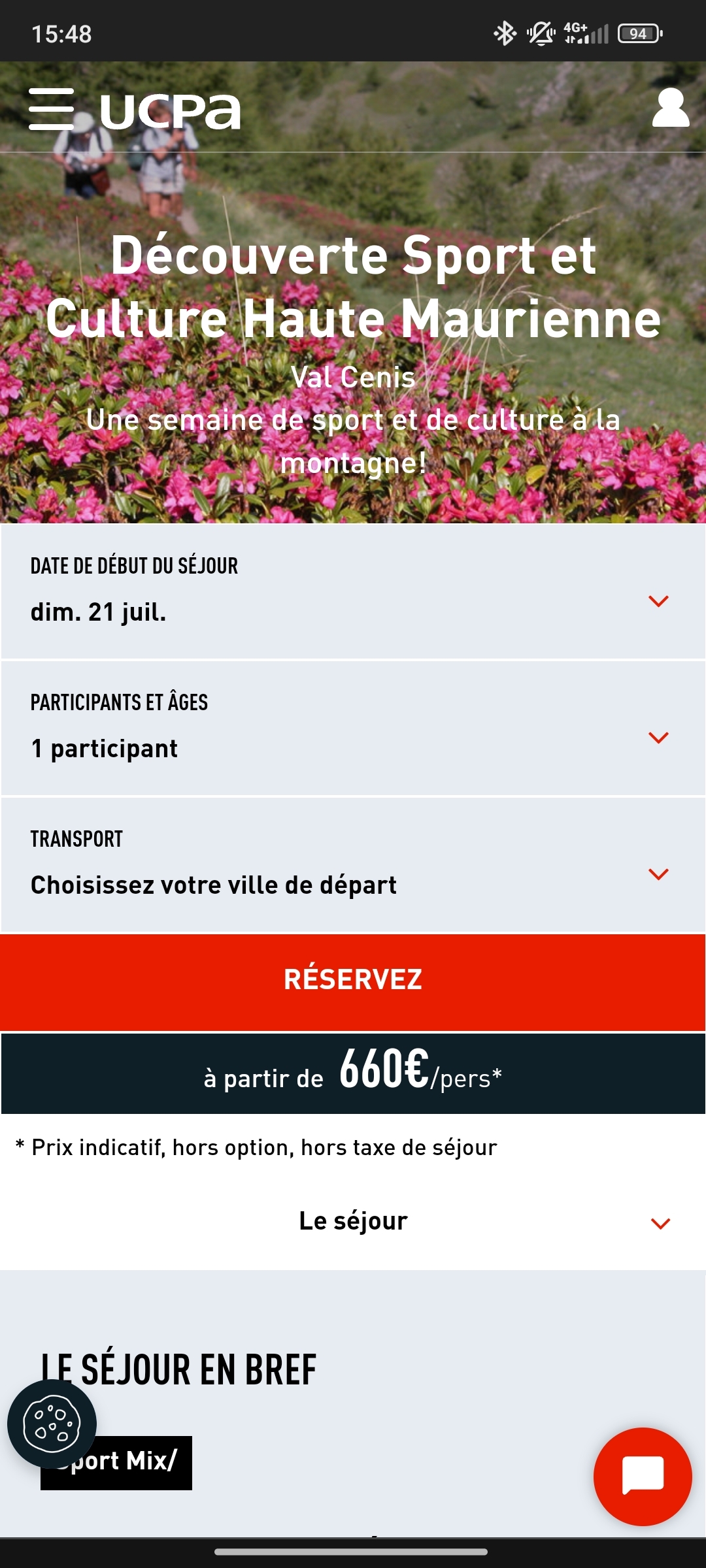This screenshot has width=706, height=1568.
Task: Start a live chat conversation
Action: (x=643, y=1477)
